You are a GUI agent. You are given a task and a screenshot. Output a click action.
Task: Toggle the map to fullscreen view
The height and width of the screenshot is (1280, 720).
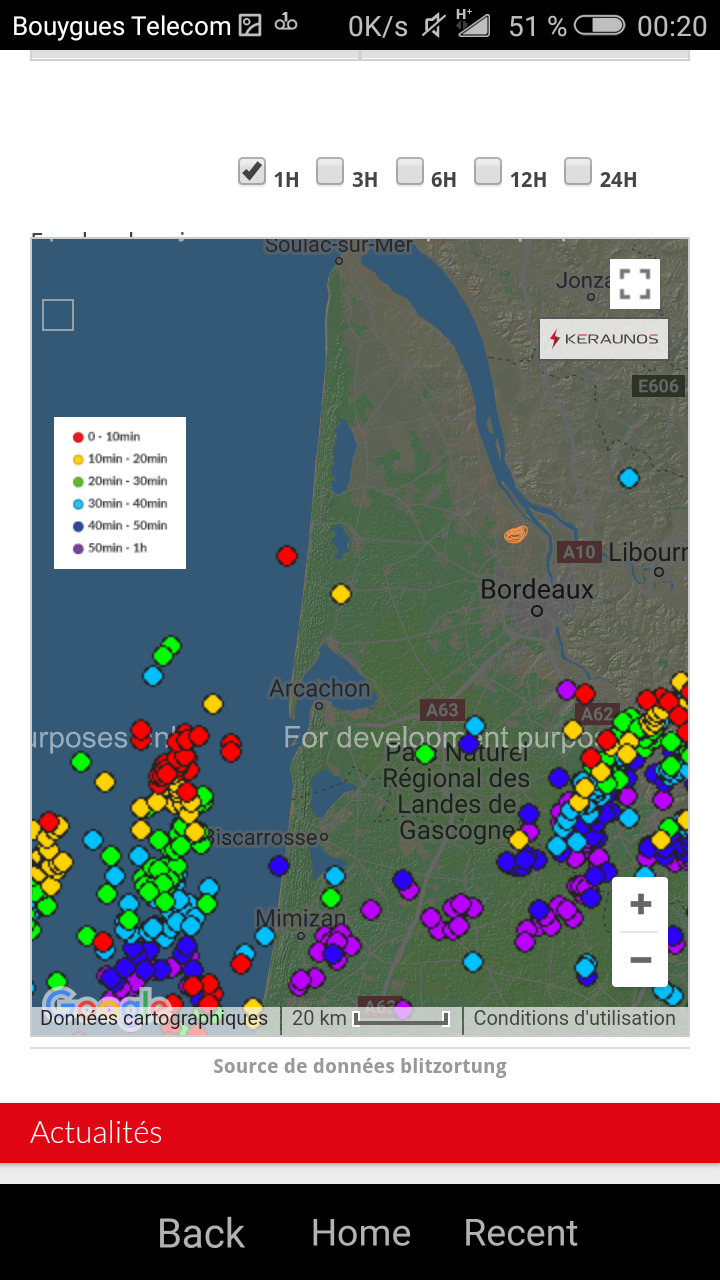tap(635, 283)
